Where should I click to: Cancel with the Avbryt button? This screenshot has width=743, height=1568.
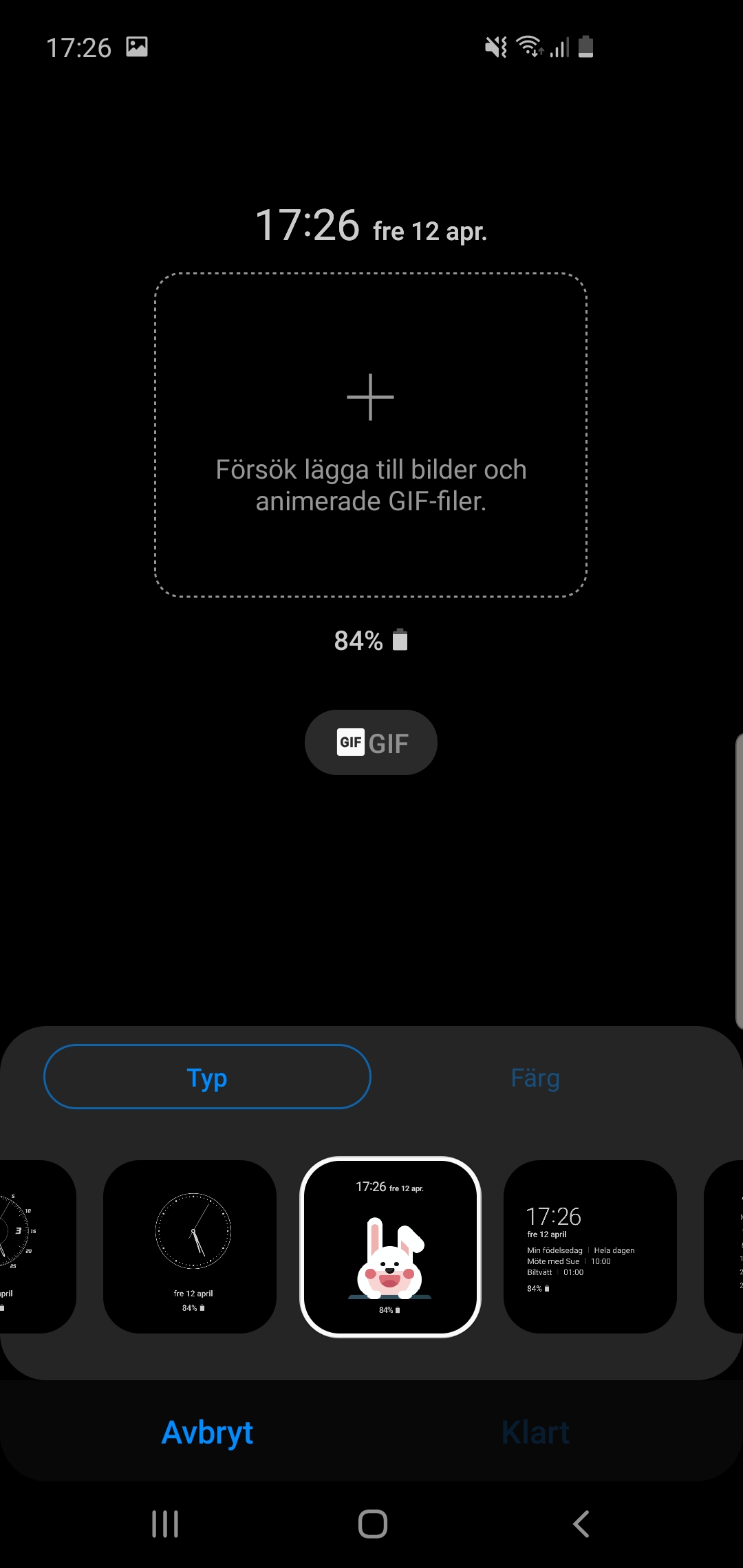coord(207,1433)
